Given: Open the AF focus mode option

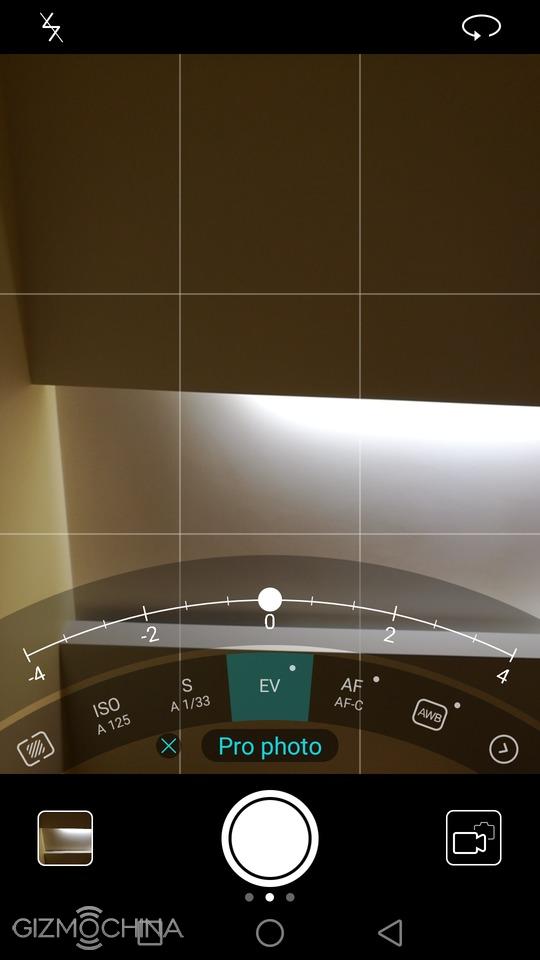Looking at the screenshot, I should tap(350, 693).
